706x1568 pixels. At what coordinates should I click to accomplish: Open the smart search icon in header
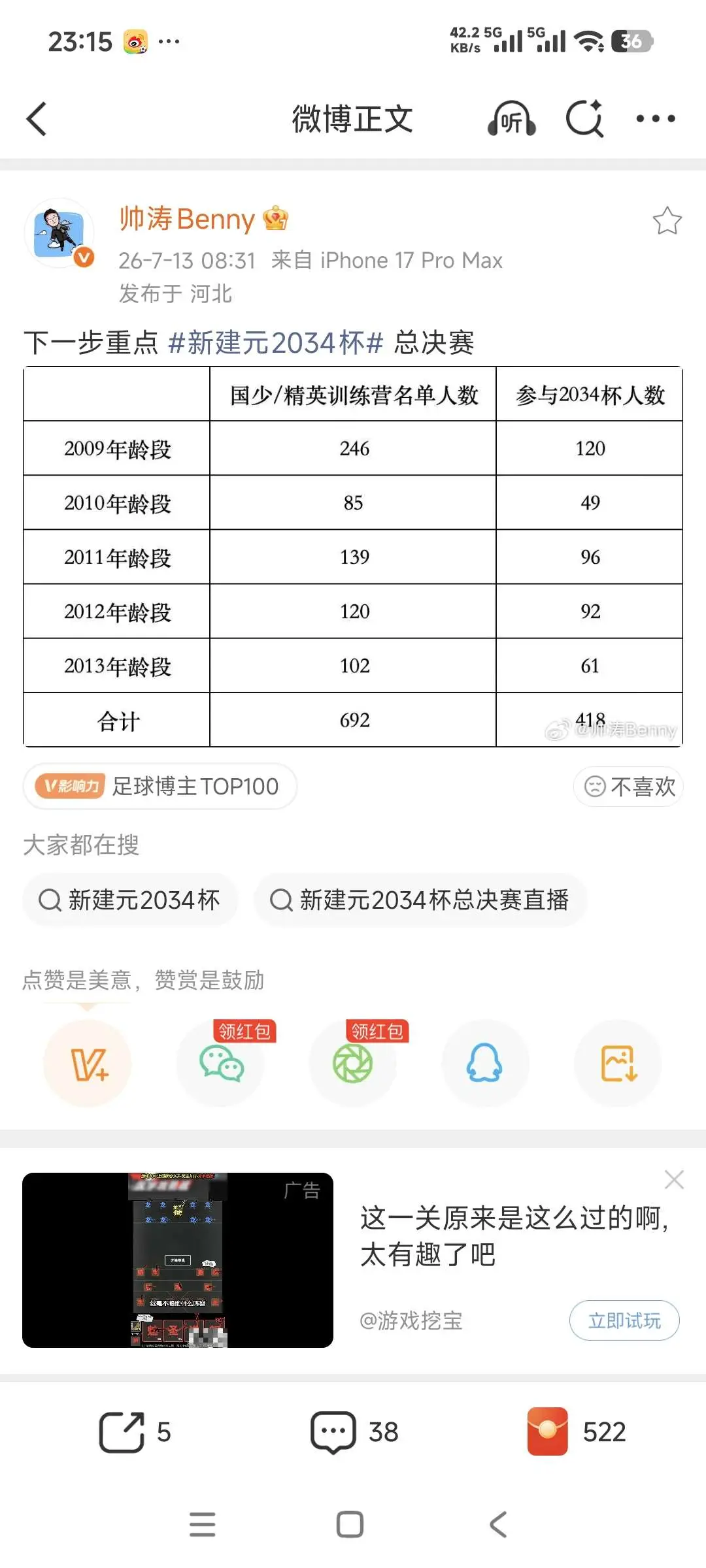pos(584,119)
